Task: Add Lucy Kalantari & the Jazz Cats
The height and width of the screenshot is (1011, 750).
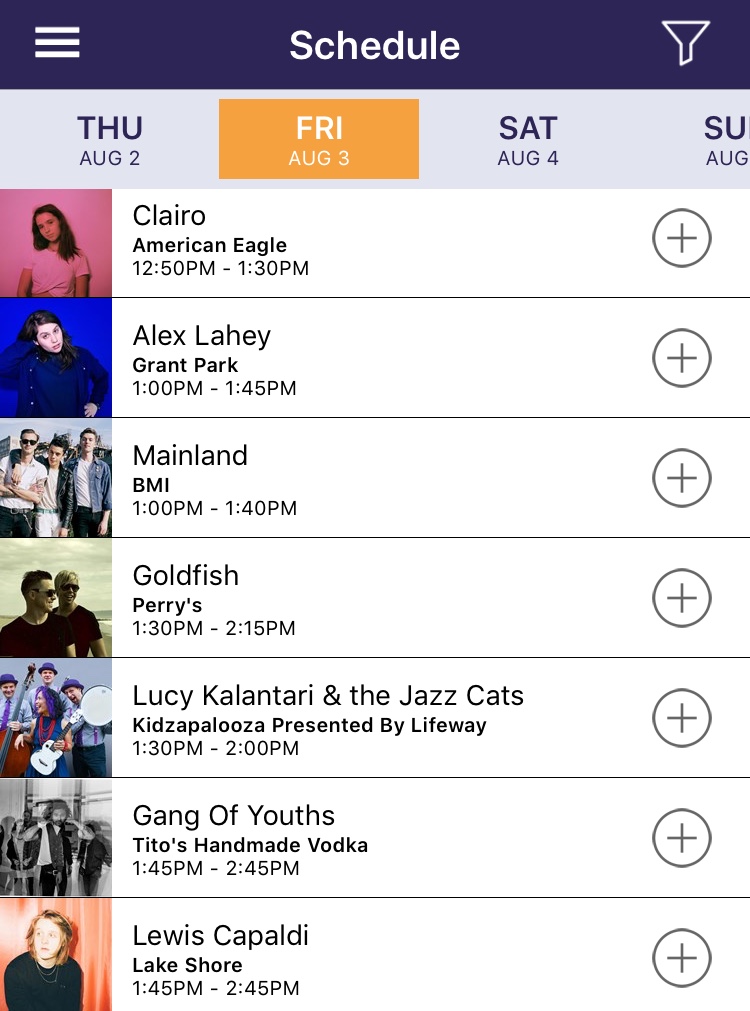Action: click(x=682, y=718)
